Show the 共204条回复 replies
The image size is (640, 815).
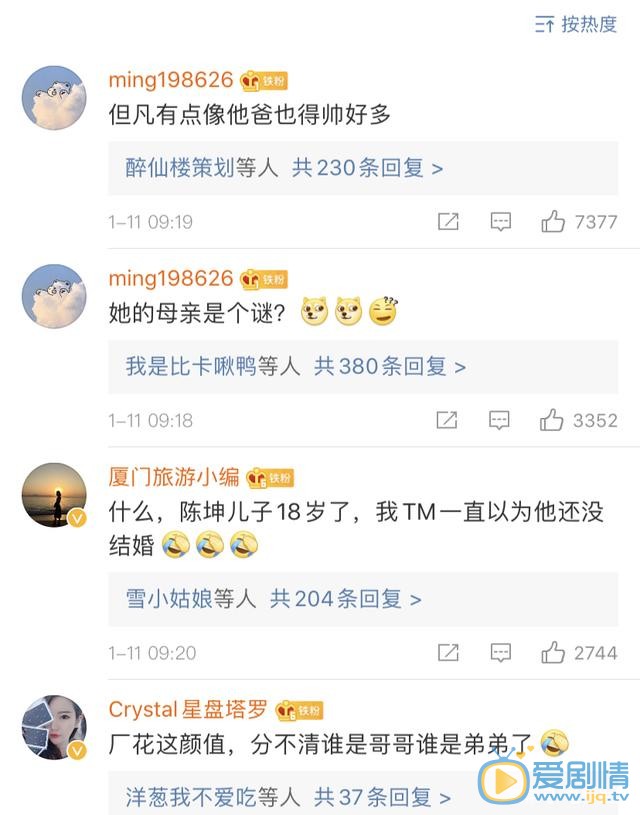[x=345, y=599]
